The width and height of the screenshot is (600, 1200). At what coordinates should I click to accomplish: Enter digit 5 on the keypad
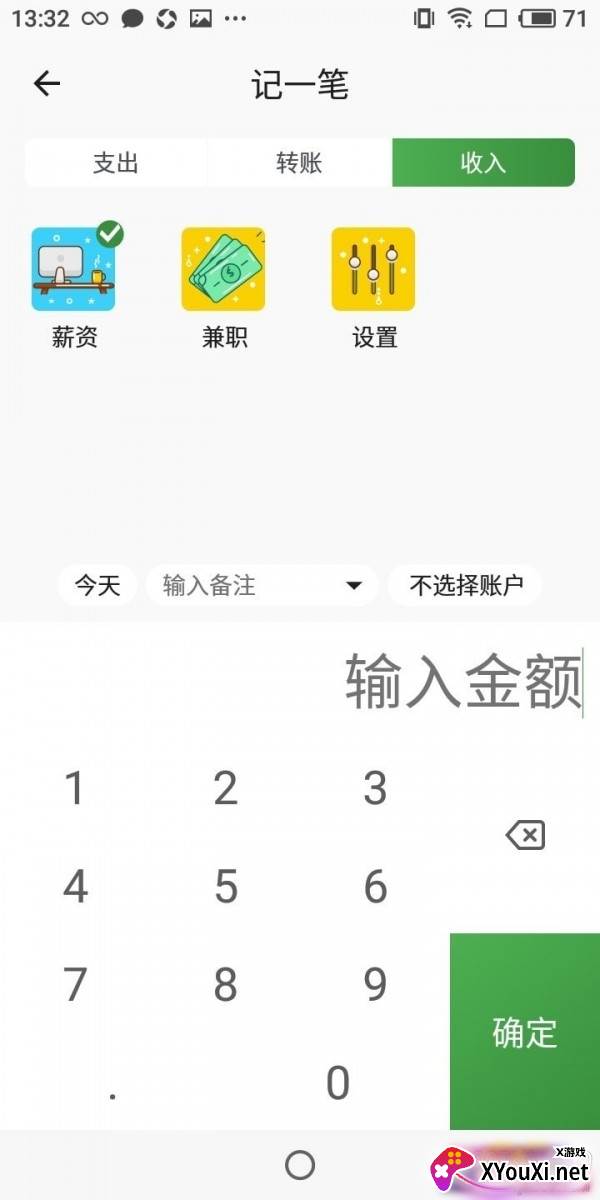pos(225,887)
